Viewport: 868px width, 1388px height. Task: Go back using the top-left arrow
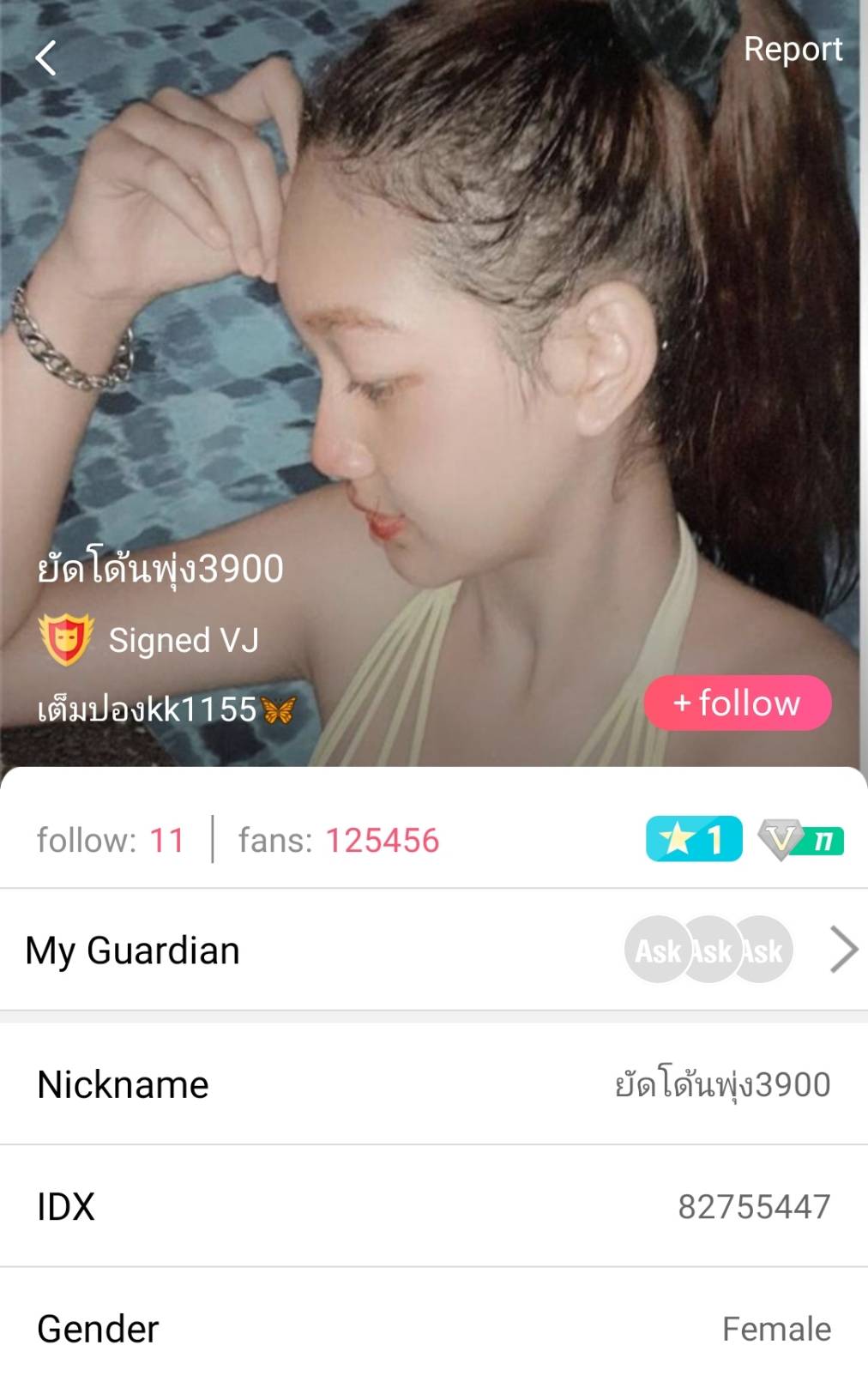46,58
